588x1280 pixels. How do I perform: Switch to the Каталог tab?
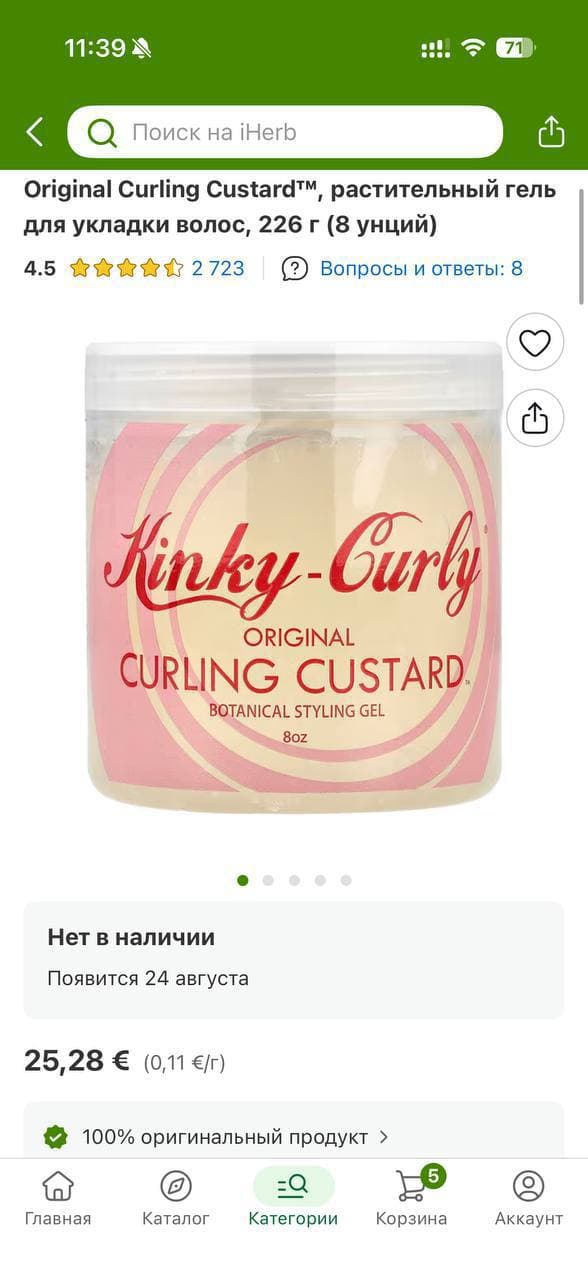tap(176, 1198)
